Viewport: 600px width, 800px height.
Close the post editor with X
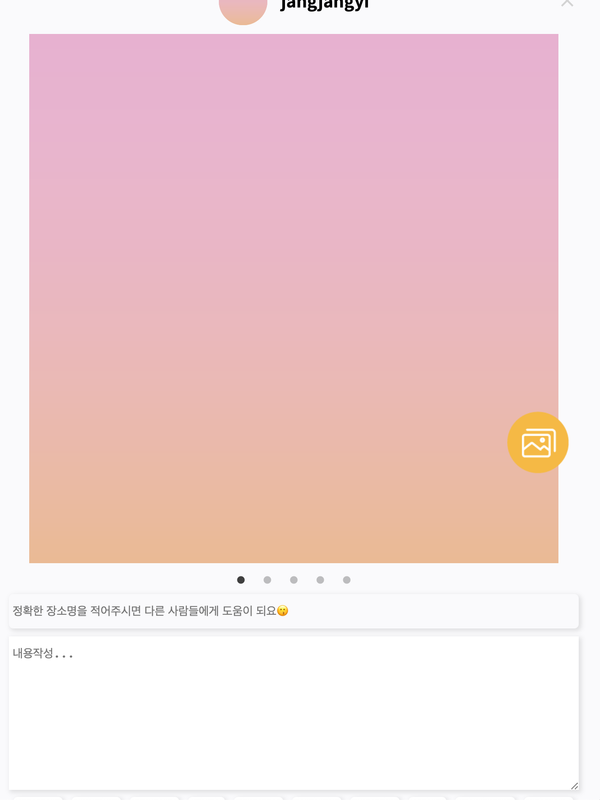(567, 3)
